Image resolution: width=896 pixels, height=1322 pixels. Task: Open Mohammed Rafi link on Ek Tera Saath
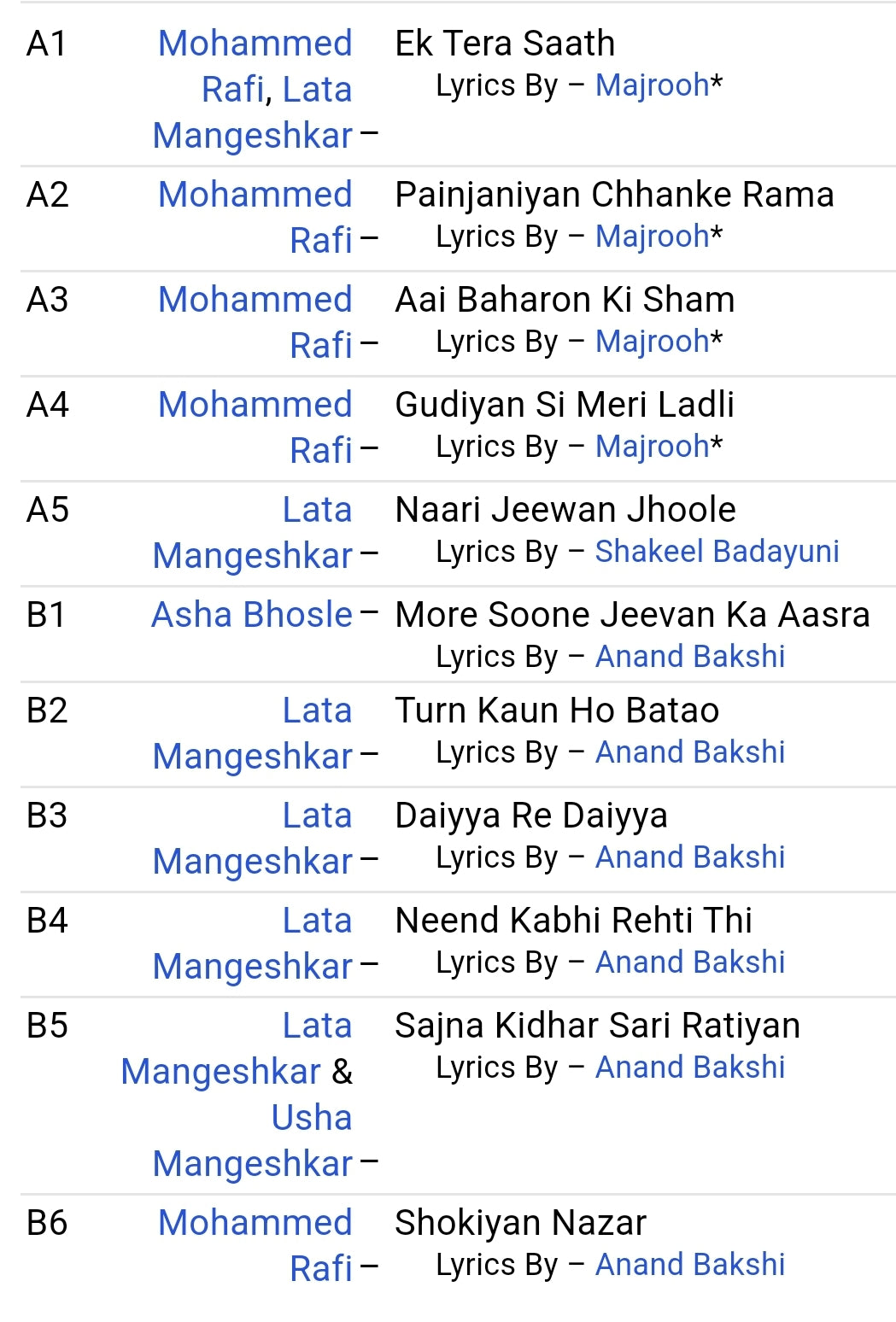coord(255,44)
